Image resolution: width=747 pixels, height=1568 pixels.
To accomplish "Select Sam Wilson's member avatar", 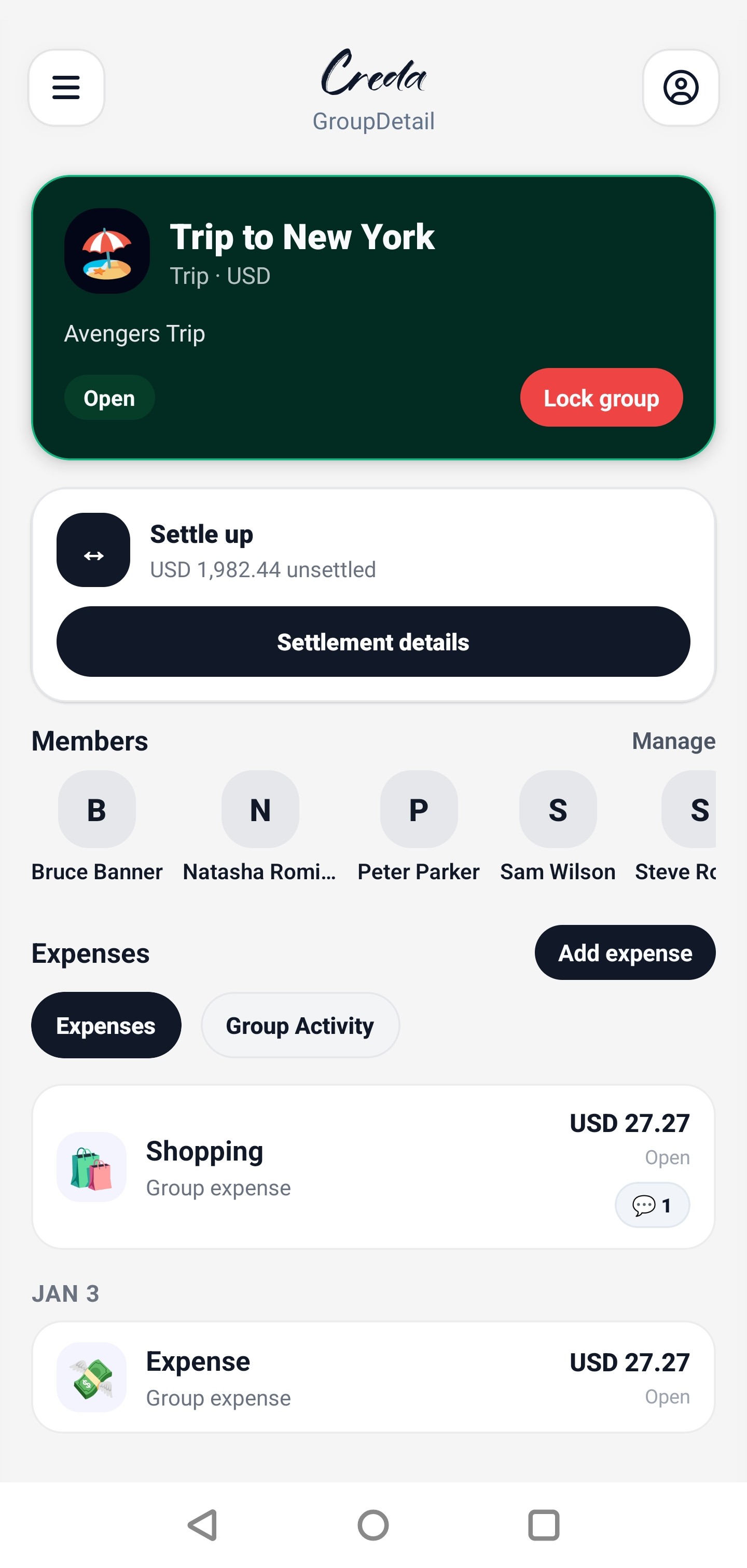I will tap(557, 809).
